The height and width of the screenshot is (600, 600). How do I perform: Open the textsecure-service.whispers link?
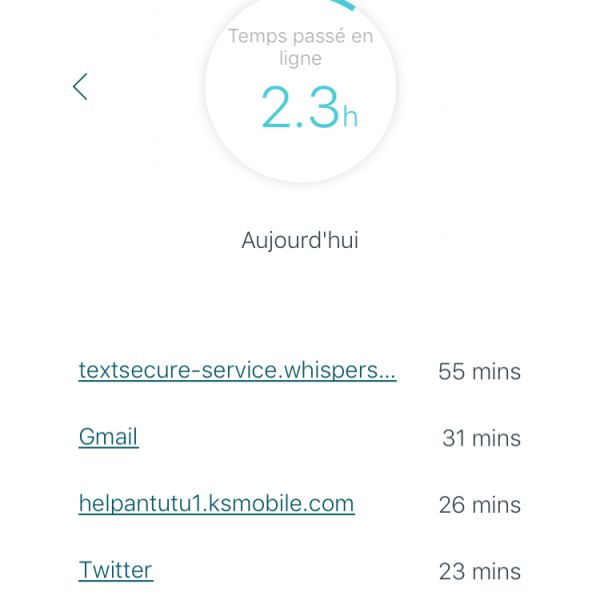(x=237, y=371)
